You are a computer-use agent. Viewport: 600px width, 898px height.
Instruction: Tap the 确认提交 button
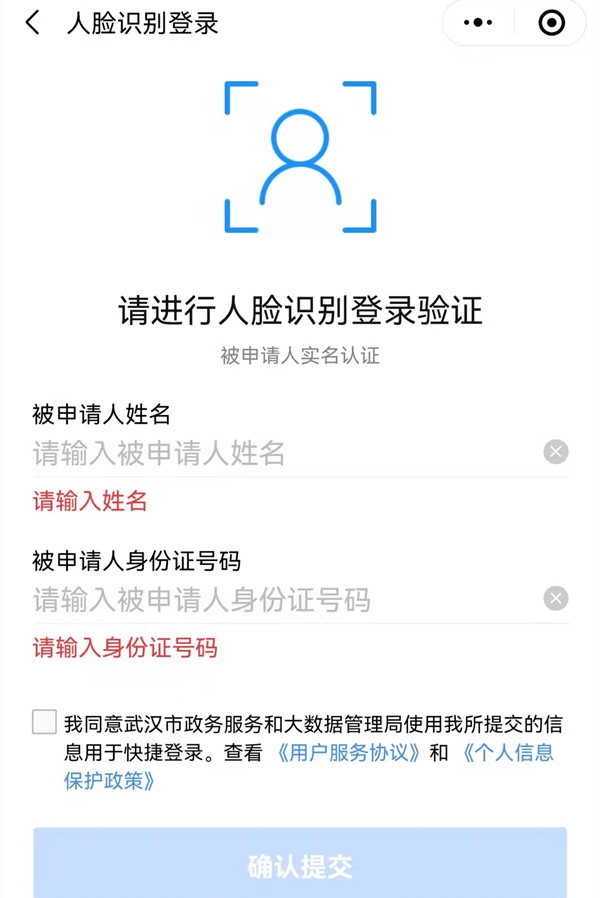300,864
